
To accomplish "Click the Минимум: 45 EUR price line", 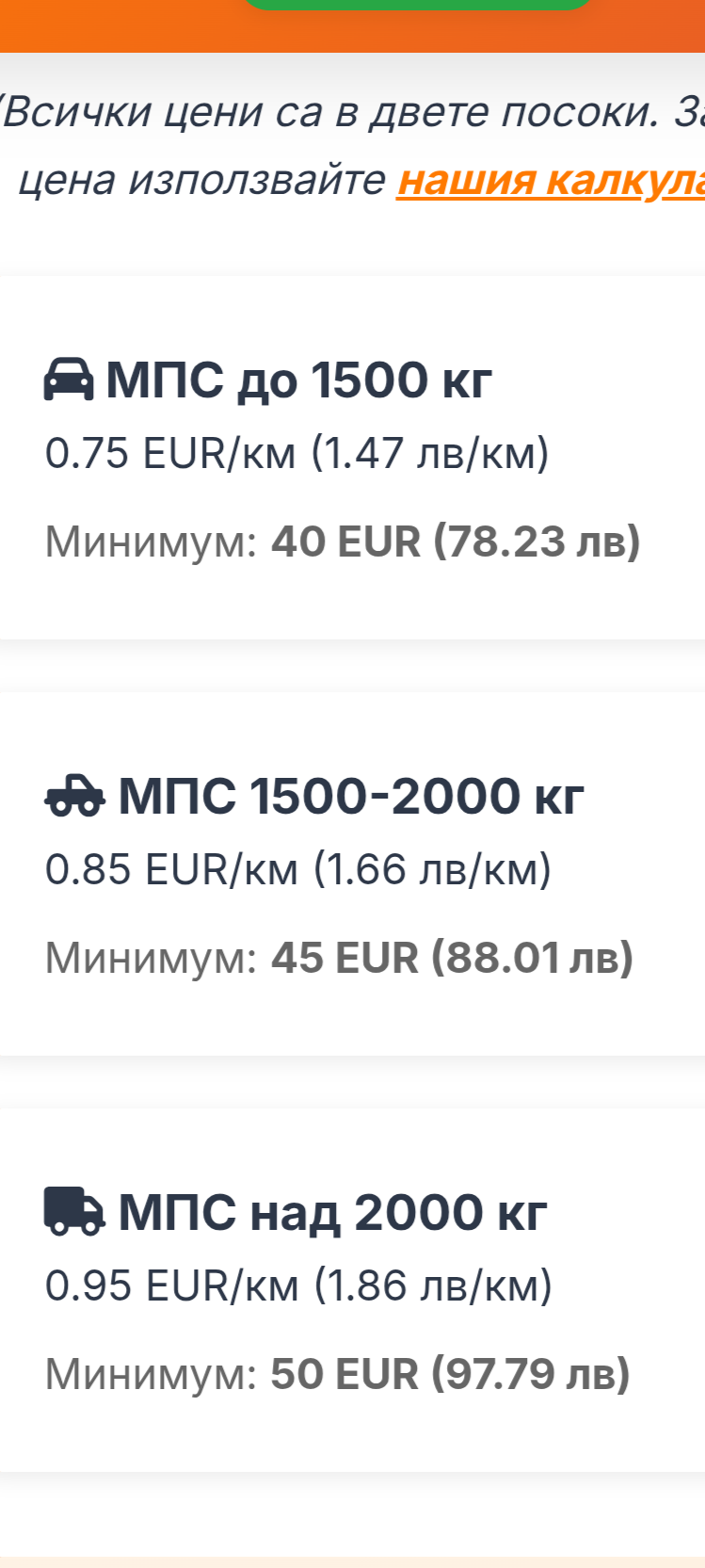I will (339, 957).
